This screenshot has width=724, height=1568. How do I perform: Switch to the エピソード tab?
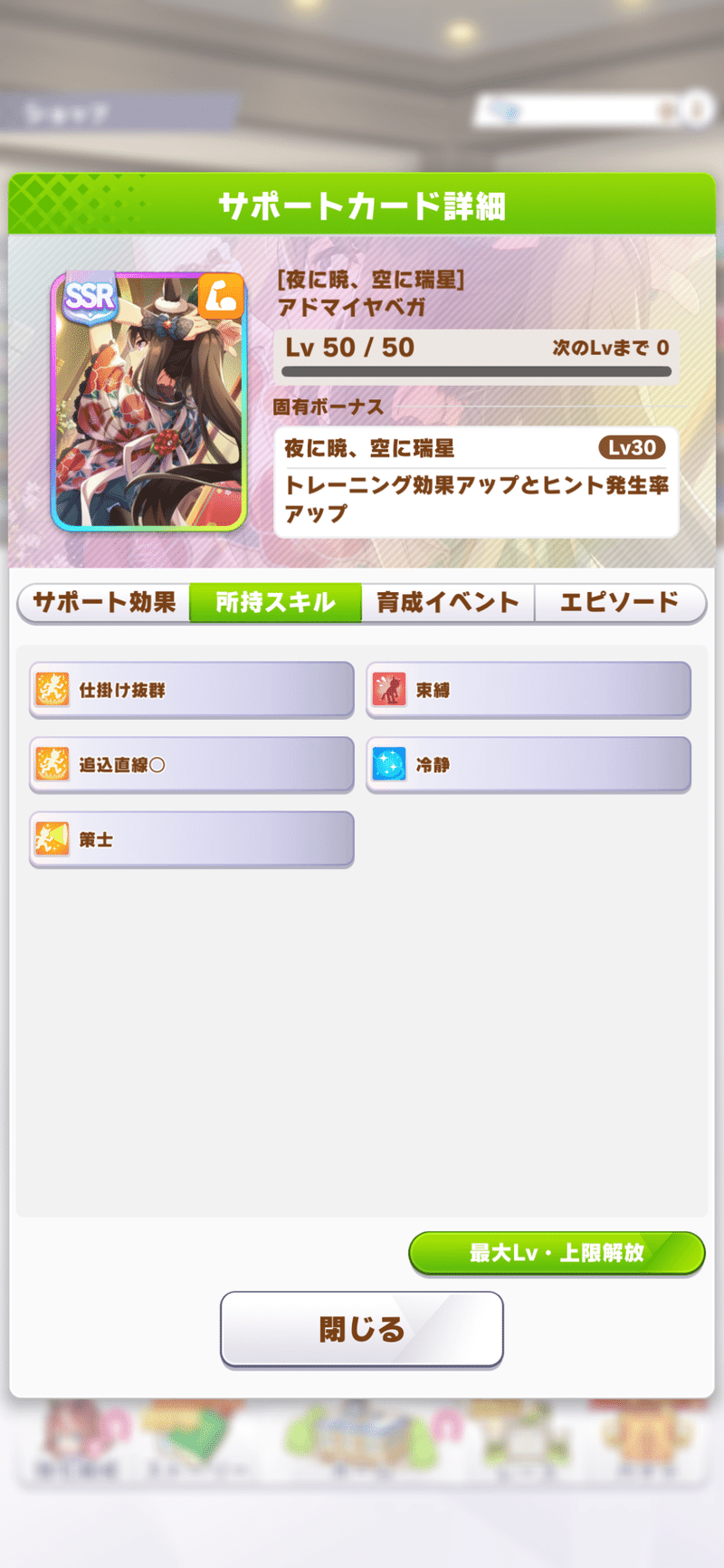(620, 603)
